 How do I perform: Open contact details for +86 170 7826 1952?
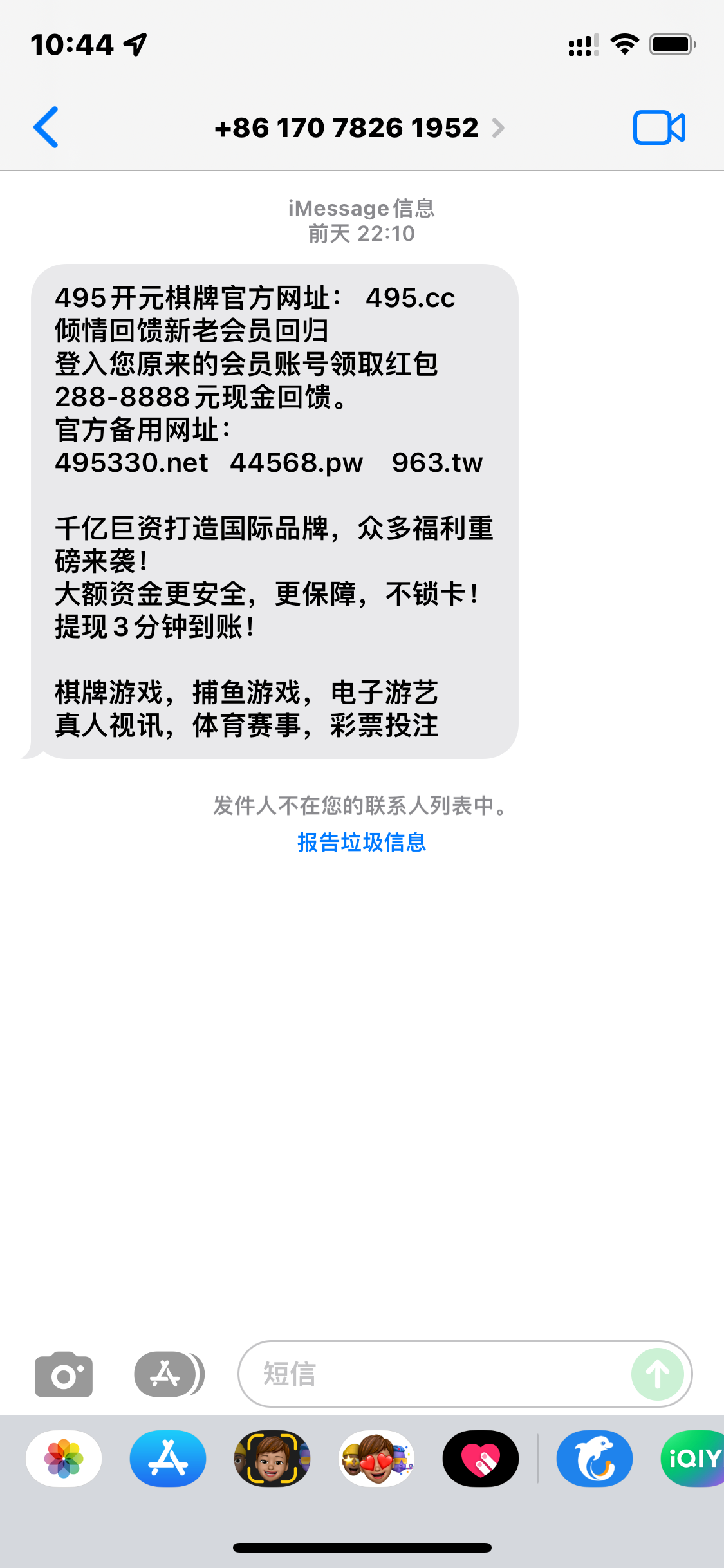359,128
